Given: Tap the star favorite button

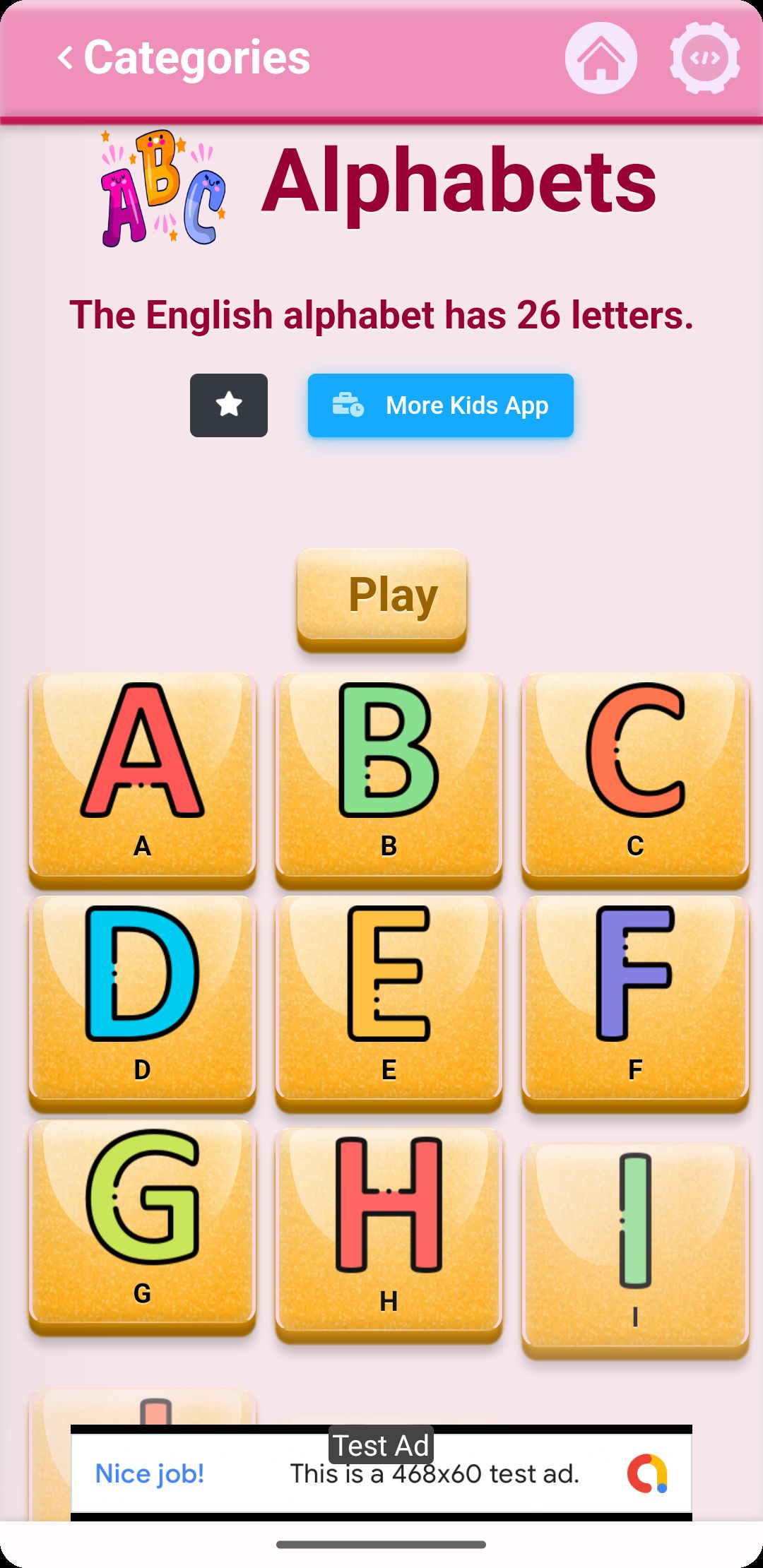Looking at the screenshot, I should tap(228, 405).
